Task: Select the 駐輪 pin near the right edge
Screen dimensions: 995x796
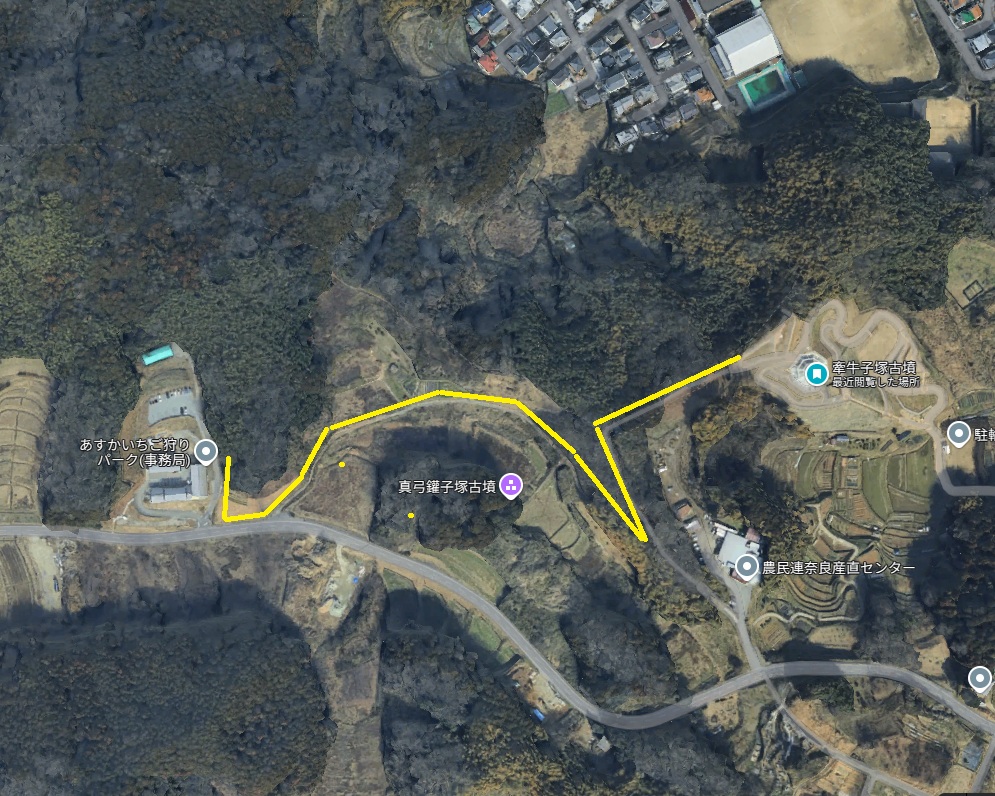Action: coord(958,434)
